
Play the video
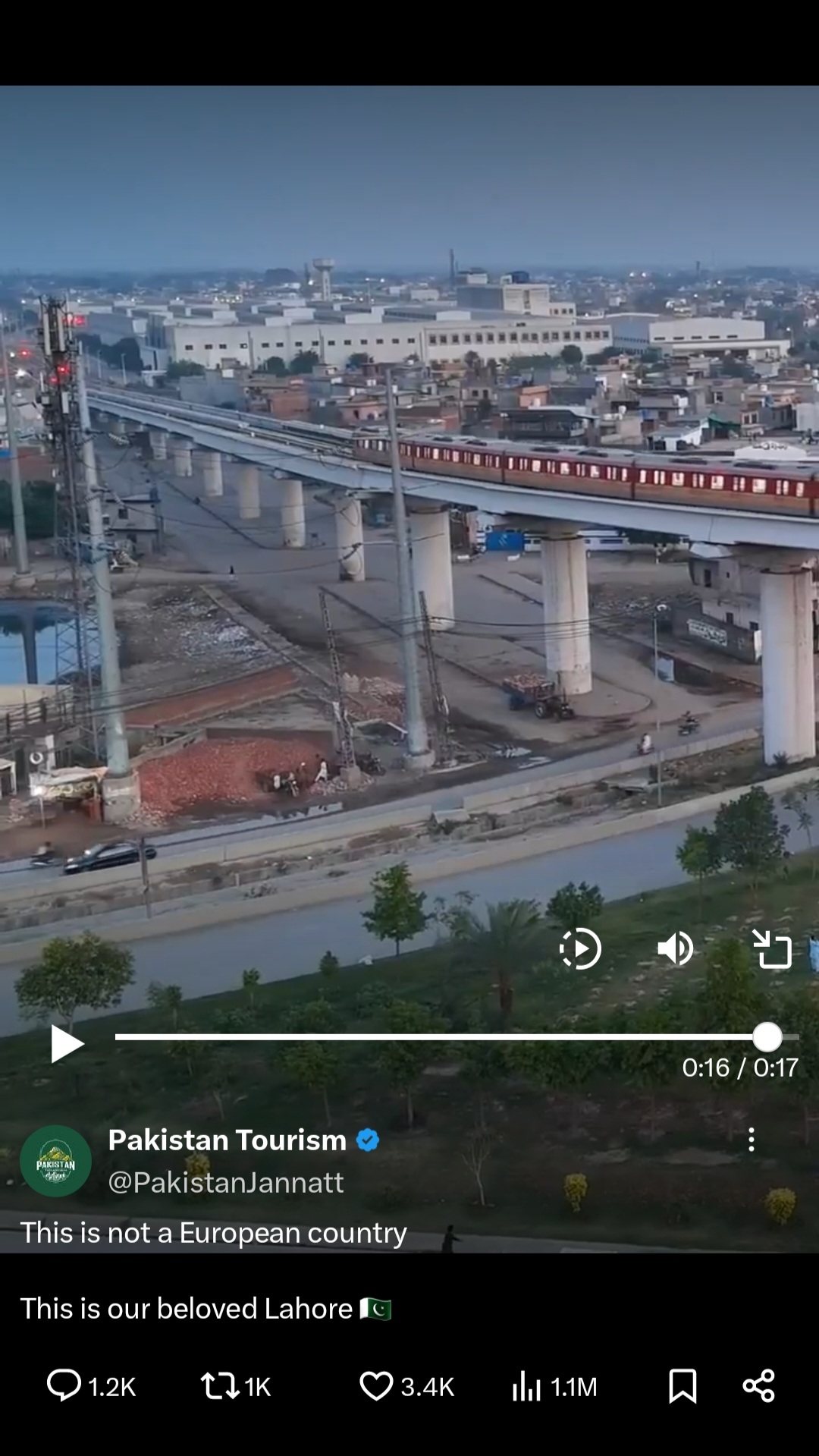pyautogui.click(x=67, y=1044)
